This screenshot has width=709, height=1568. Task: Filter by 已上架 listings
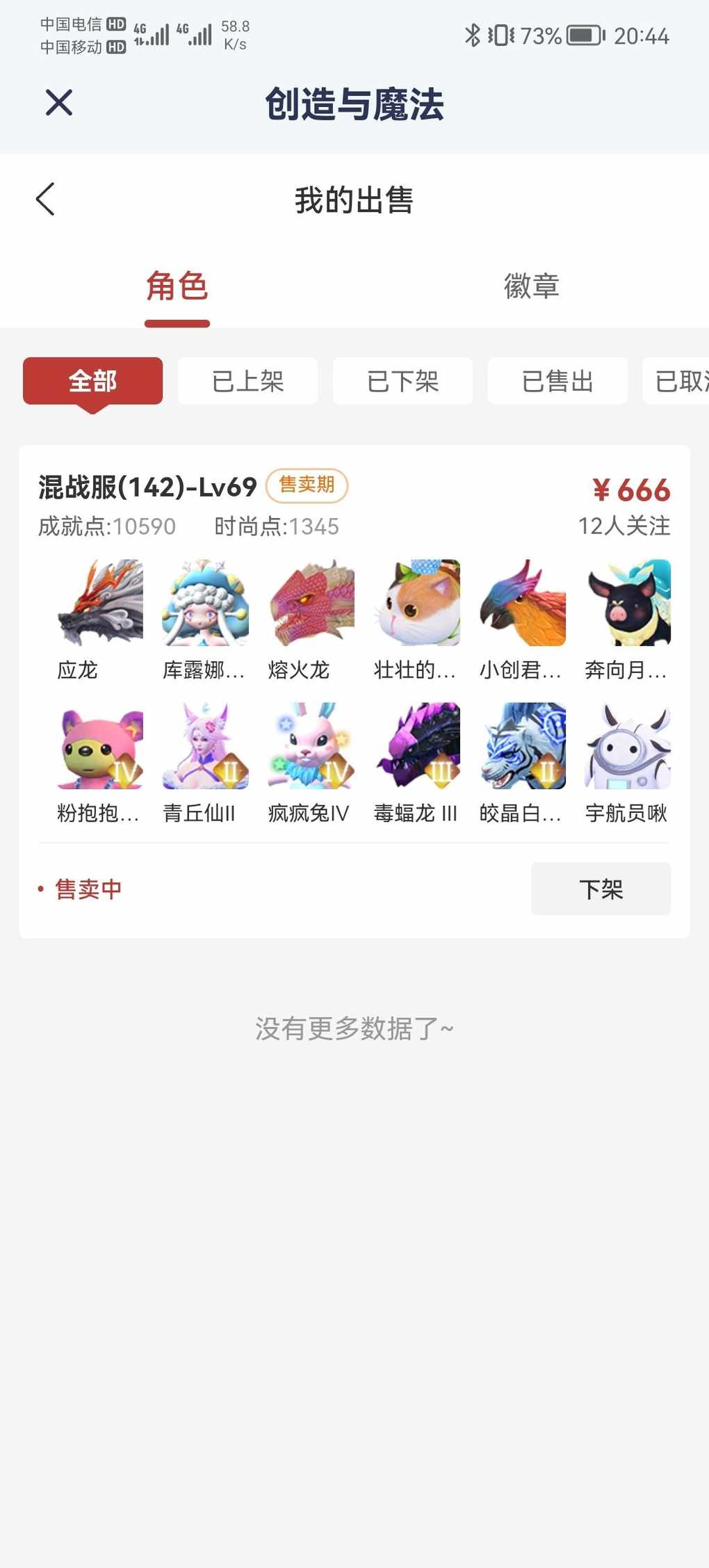pyautogui.click(x=247, y=381)
